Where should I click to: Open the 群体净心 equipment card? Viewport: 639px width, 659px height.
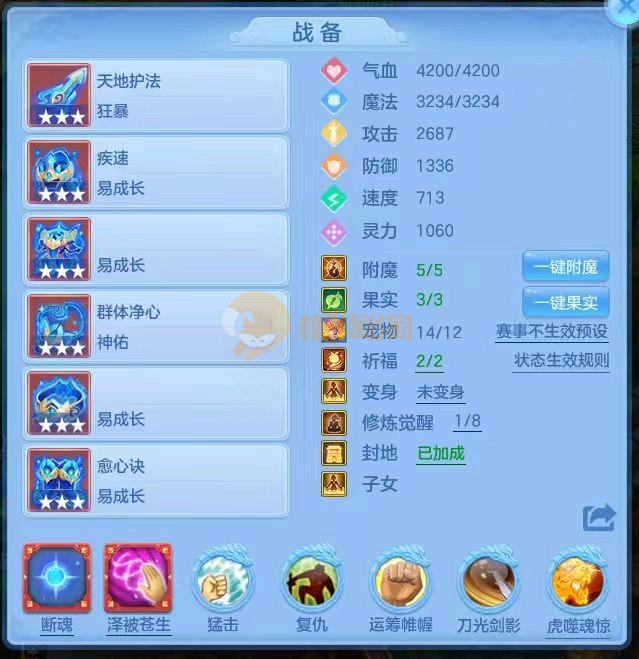pyautogui.click(x=156, y=327)
